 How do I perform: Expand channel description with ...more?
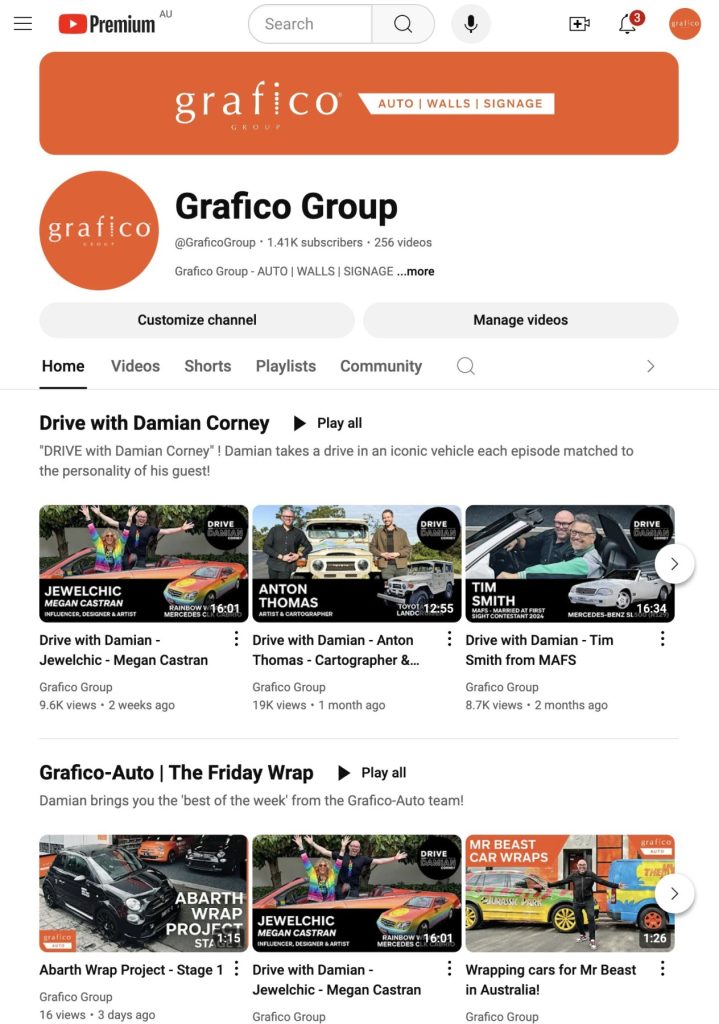415,271
